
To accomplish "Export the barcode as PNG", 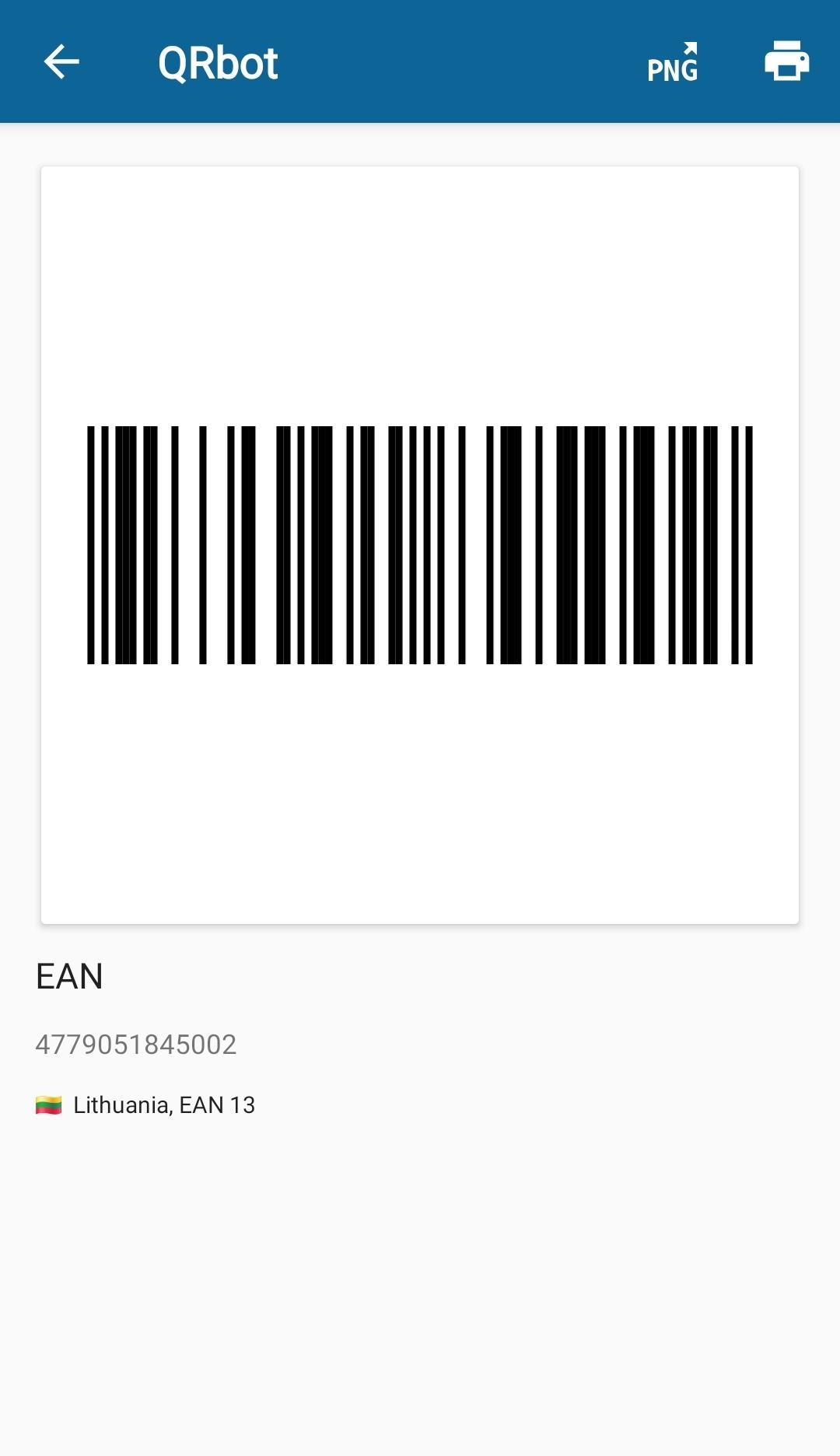I will (x=673, y=62).
